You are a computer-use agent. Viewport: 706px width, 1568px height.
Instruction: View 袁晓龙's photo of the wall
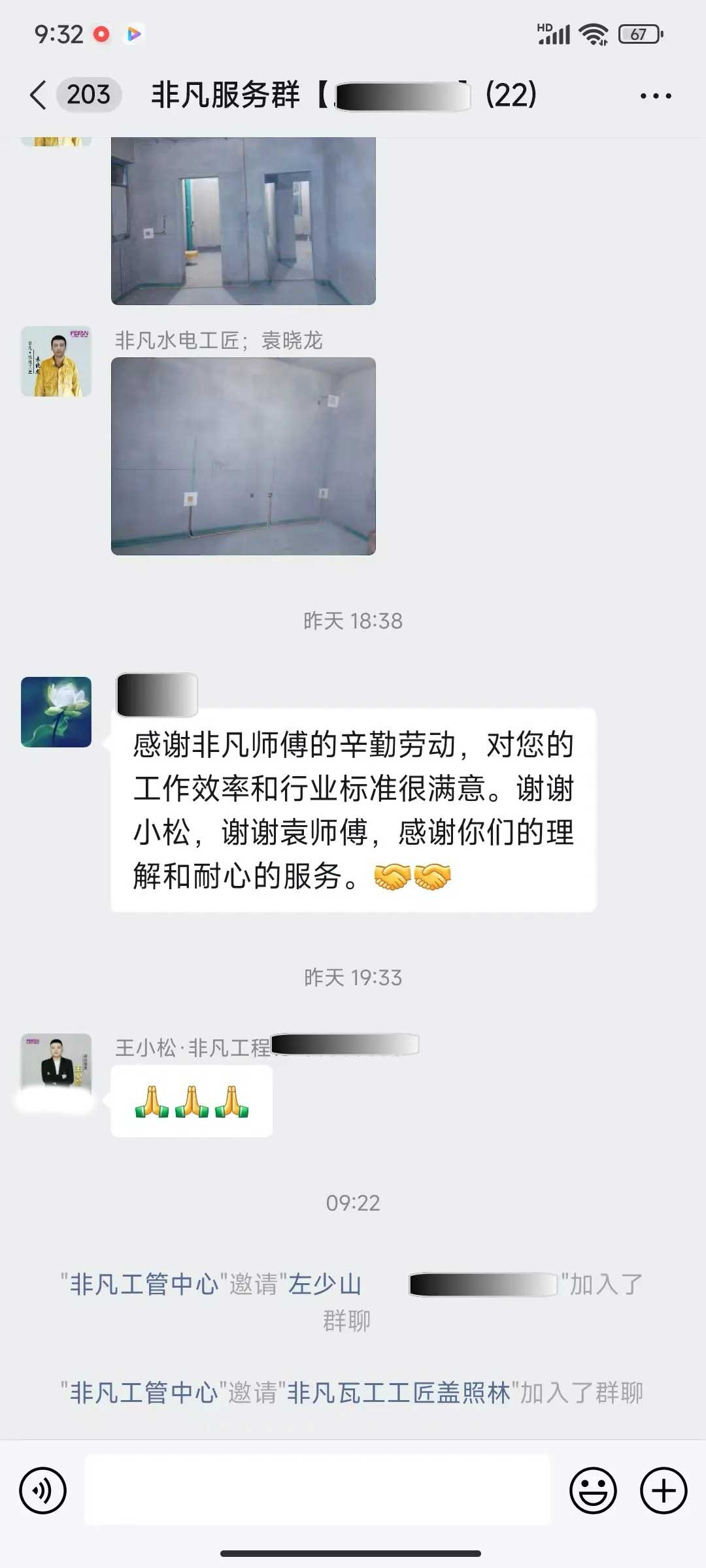click(x=243, y=456)
